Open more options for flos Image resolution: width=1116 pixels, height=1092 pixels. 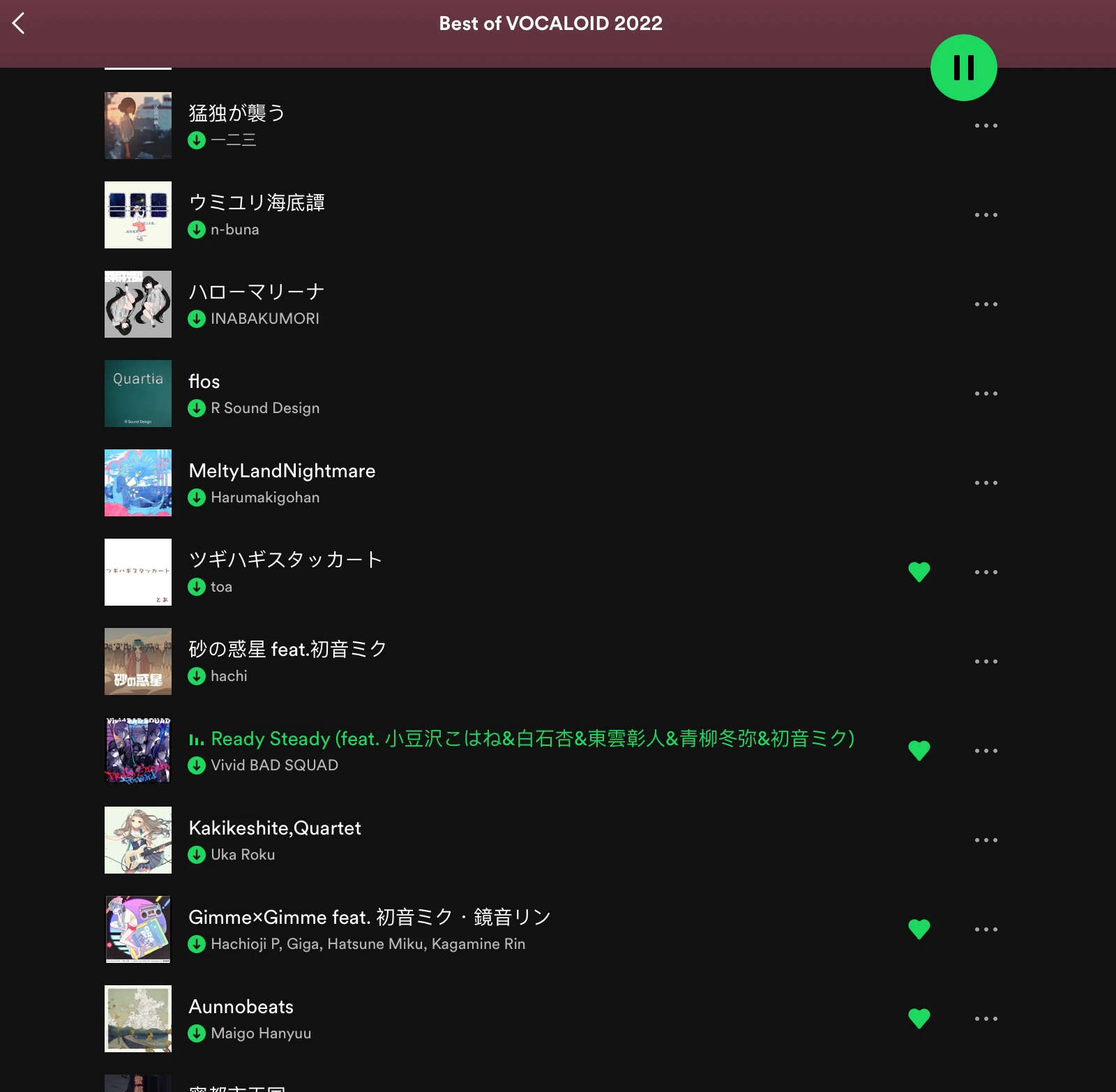coord(986,394)
